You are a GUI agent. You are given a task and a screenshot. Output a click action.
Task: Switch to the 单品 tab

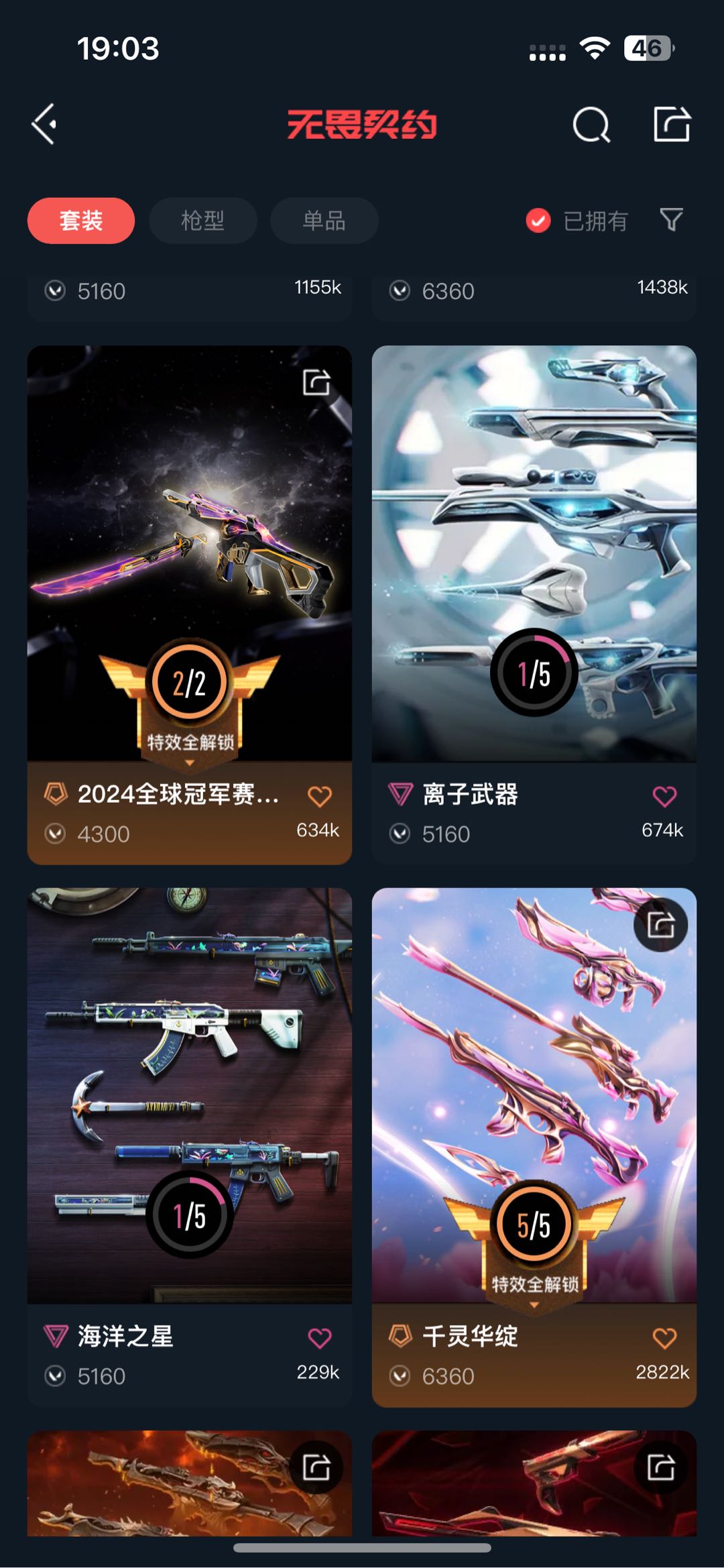coord(324,221)
